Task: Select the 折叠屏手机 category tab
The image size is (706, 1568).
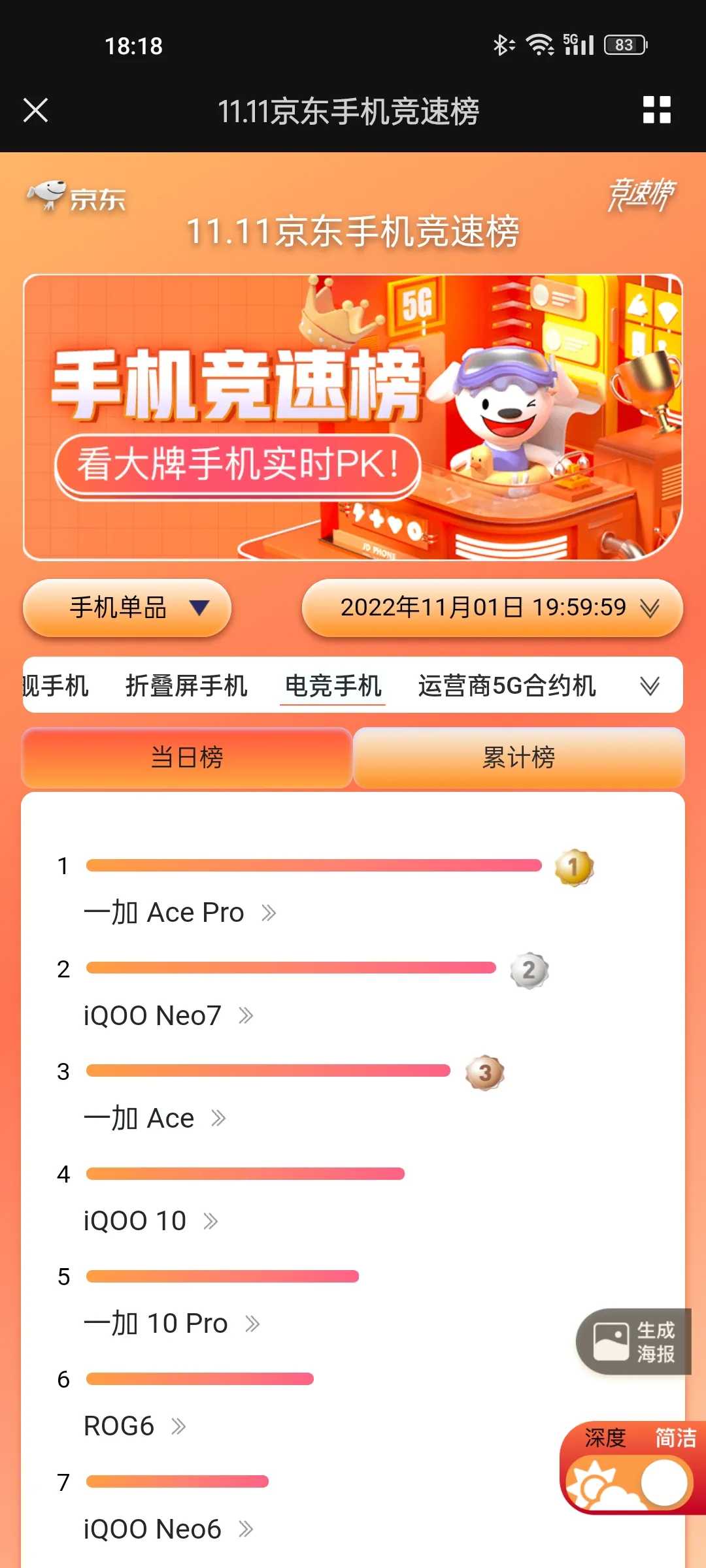Action: coord(186,687)
